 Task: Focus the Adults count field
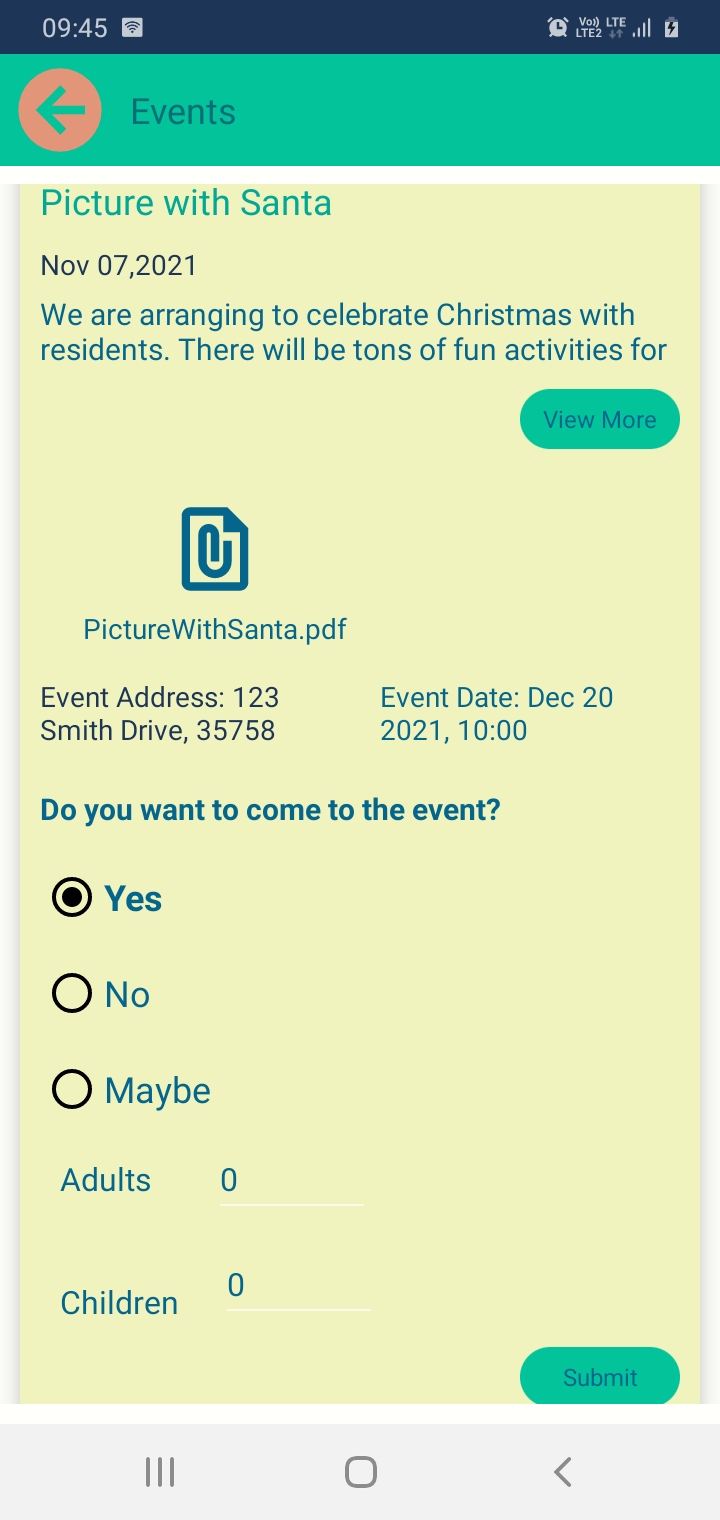coord(291,1181)
